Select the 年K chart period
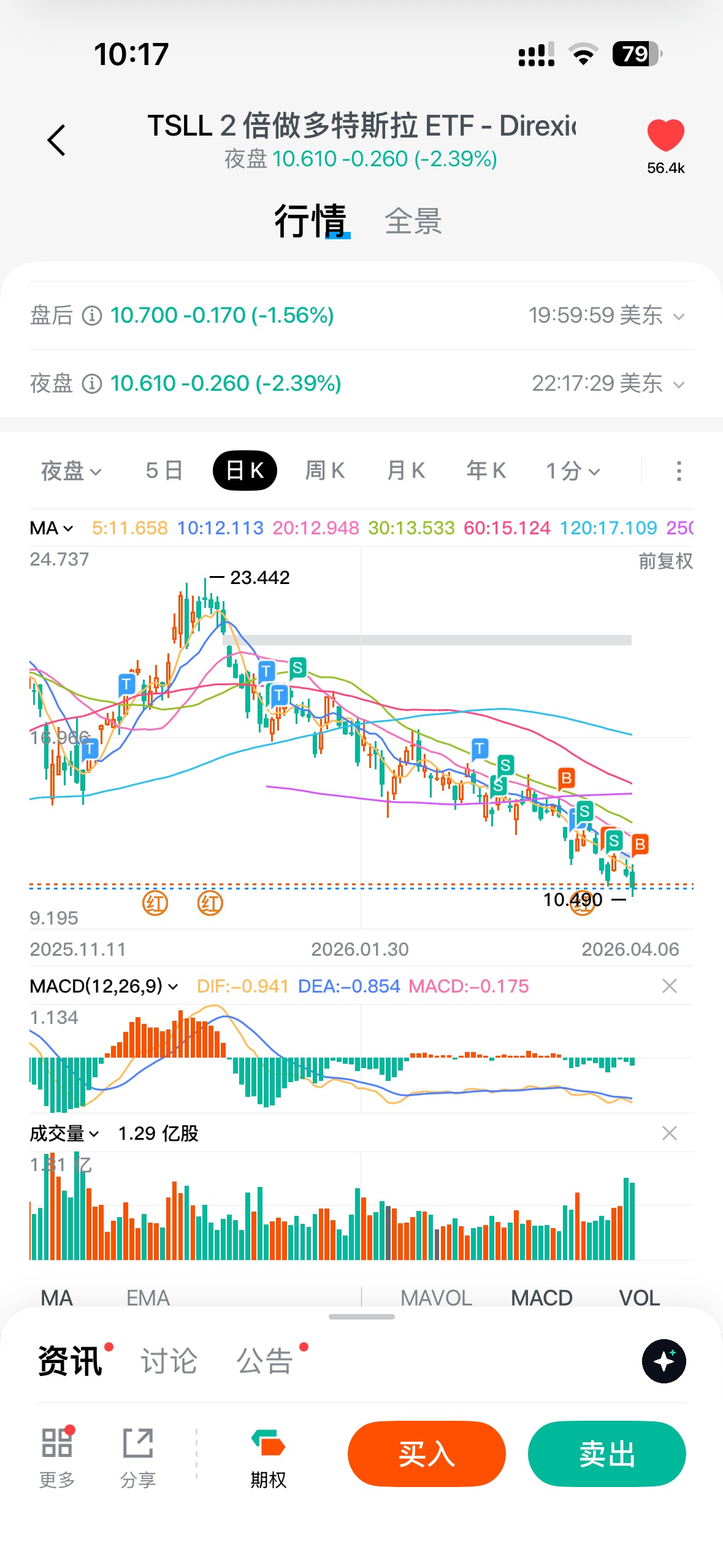 [486, 471]
